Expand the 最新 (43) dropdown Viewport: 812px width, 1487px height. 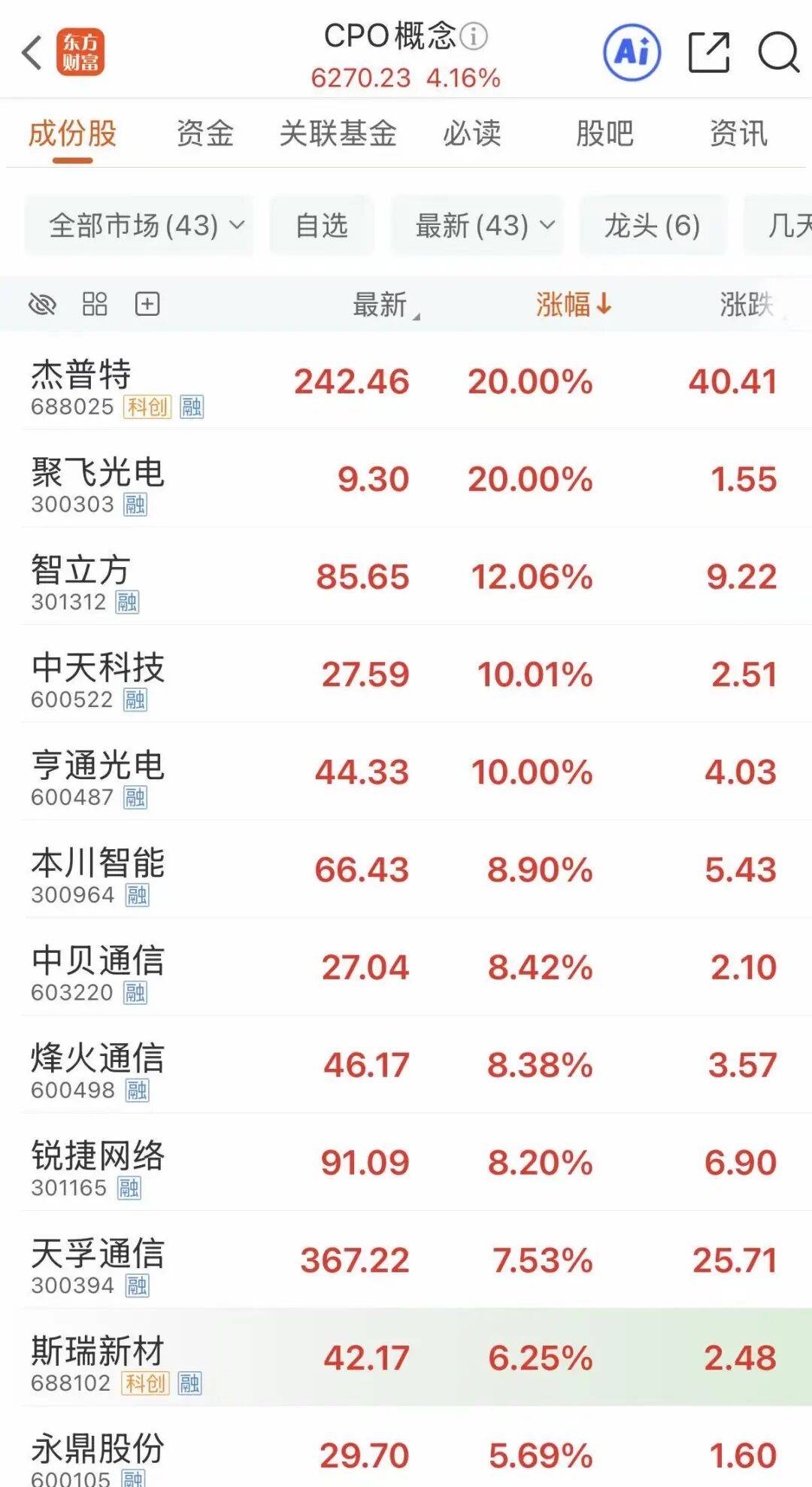(477, 225)
